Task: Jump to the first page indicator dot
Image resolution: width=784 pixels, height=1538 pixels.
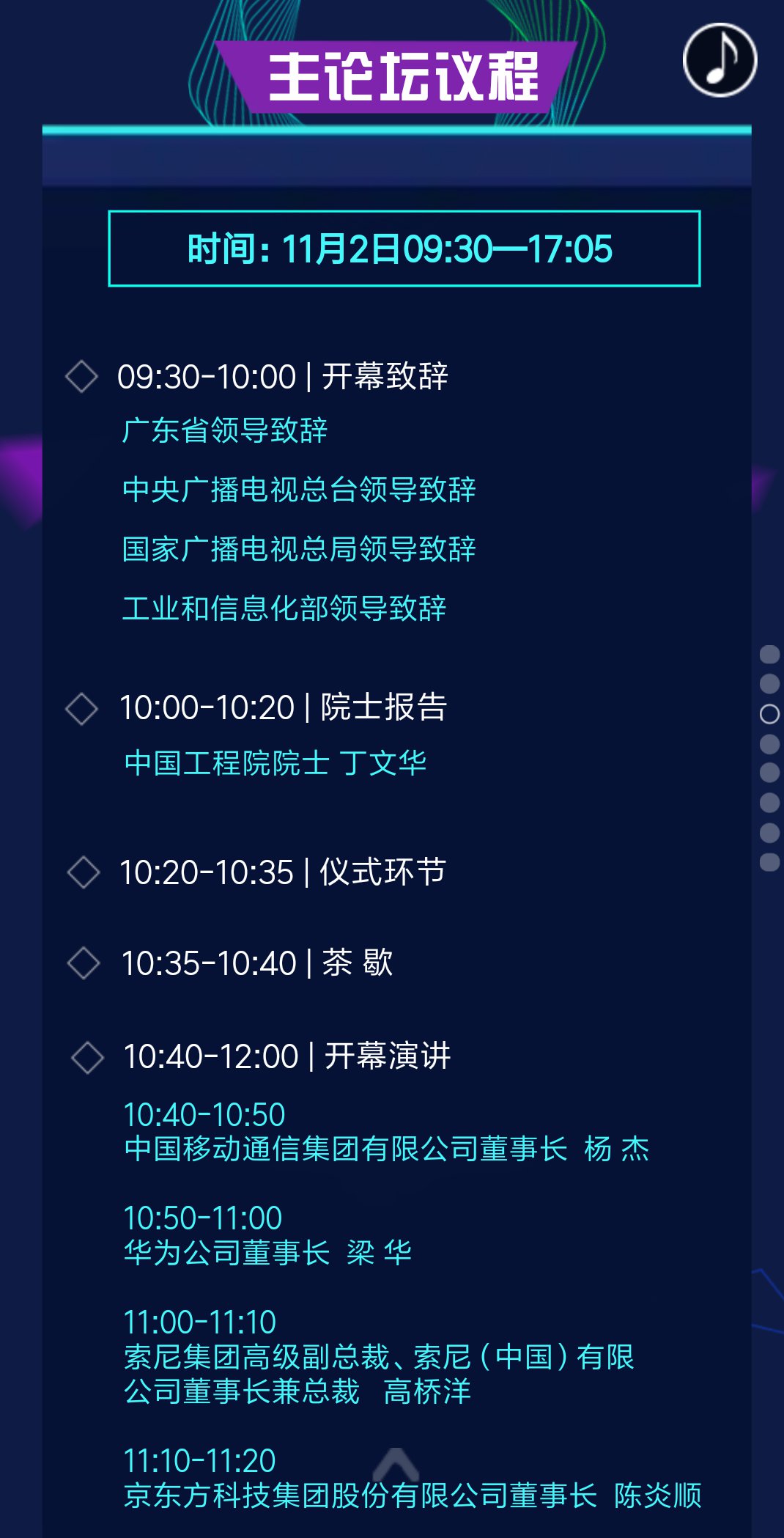Action: (x=769, y=654)
